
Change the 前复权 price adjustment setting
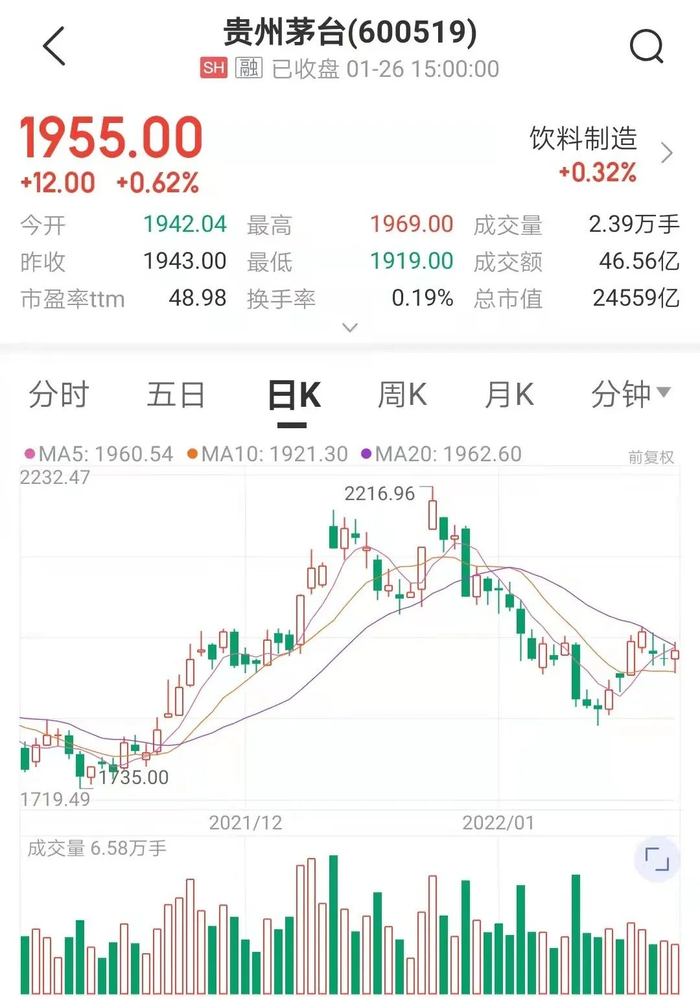[x=651, y=456]
